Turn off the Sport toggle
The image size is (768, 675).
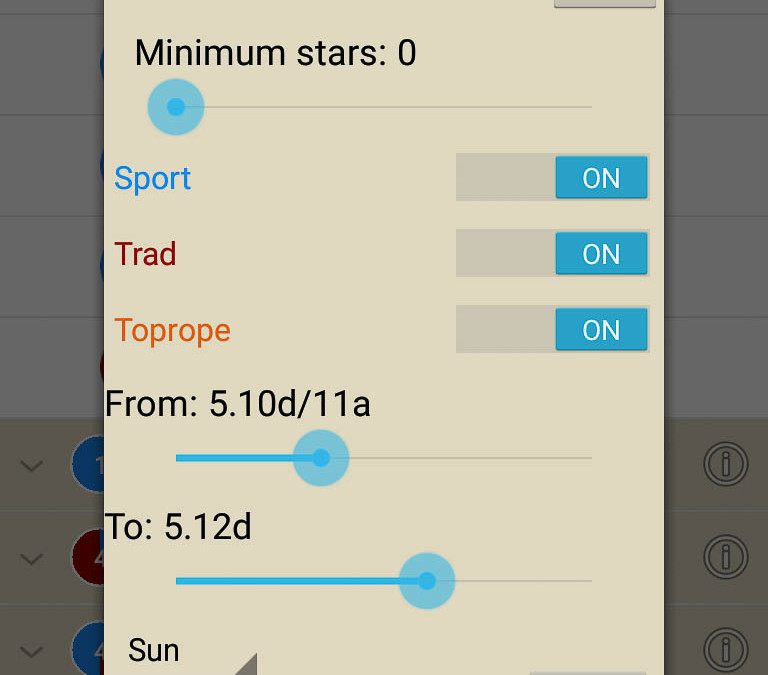tap(552, 178)
